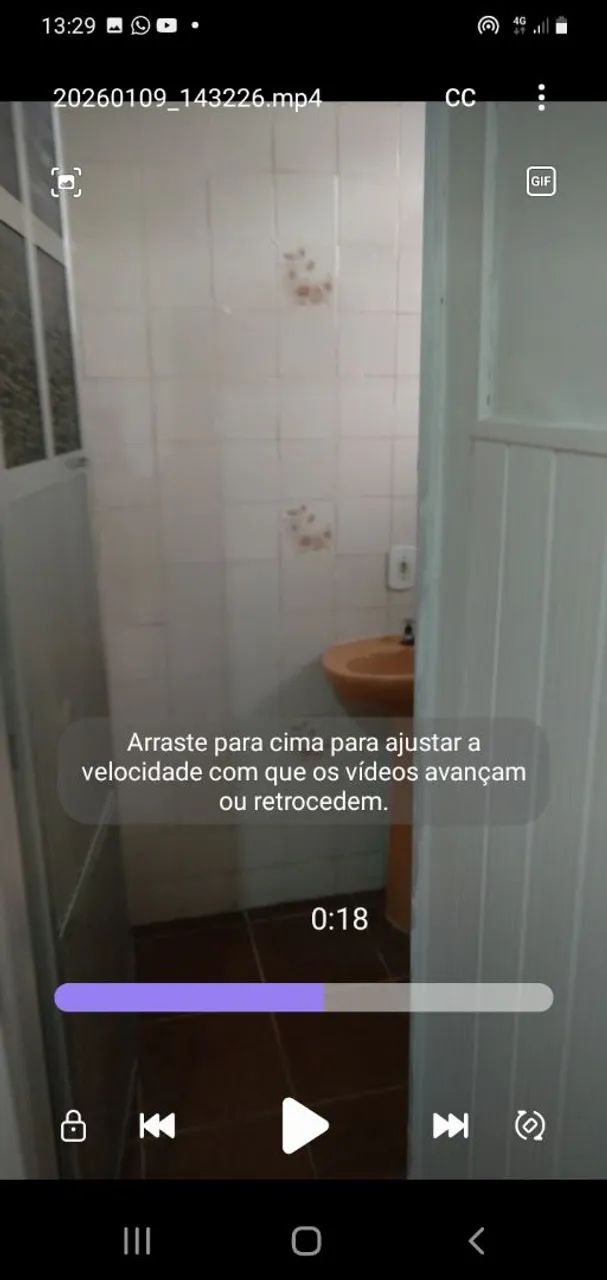
Task: Open the more options menu
Action: (541, 97)
